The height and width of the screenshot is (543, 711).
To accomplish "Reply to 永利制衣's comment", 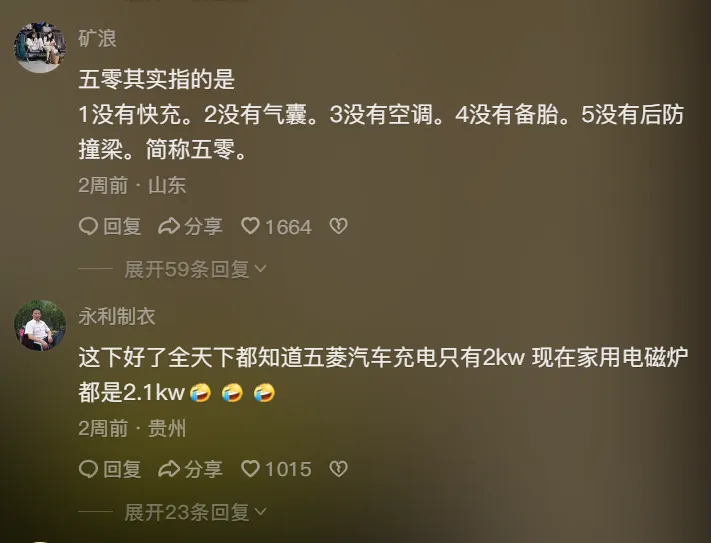I will [111, 469].
